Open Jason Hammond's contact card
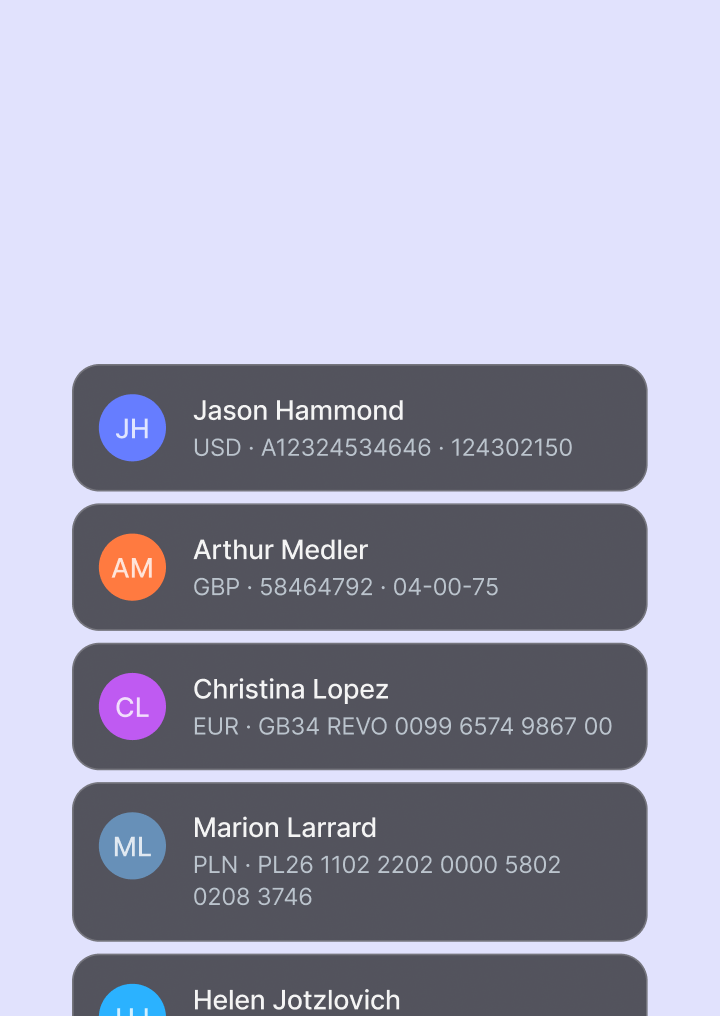This screenshot has width=720, height=1016. 360,428
